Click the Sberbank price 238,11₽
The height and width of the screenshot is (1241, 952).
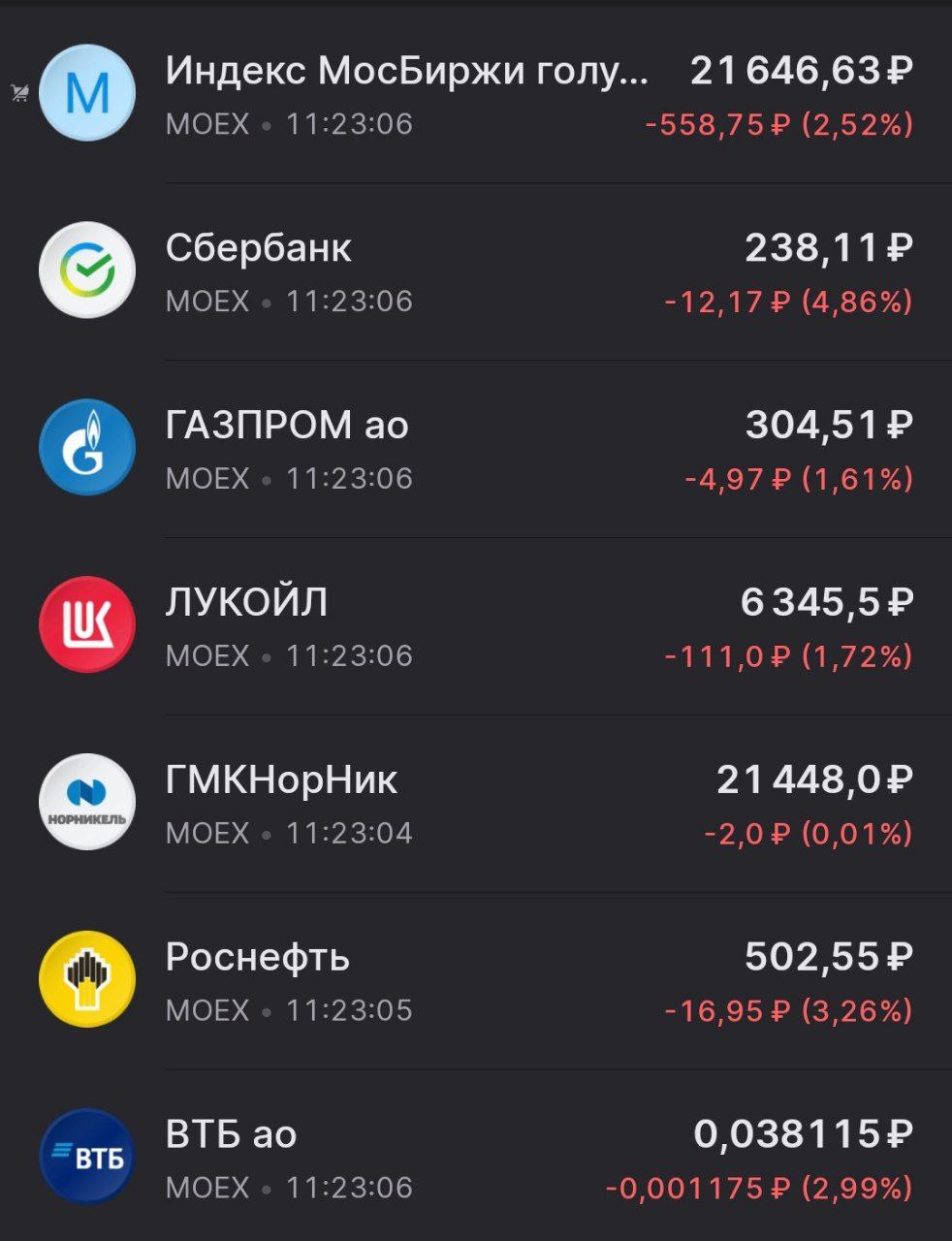(829, 247)
